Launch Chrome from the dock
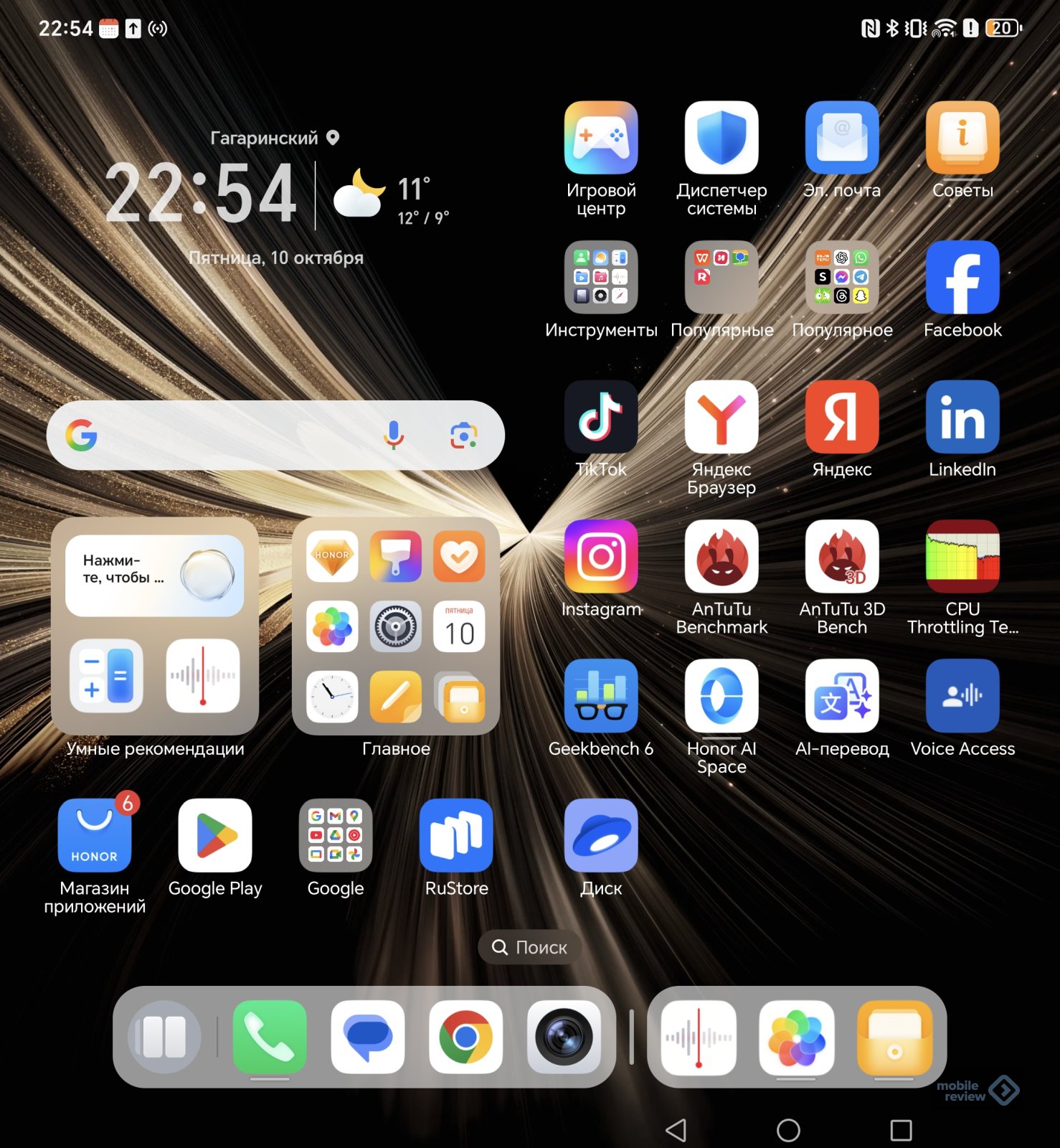Viewport: 1060px width, 1148px height. click(x=465, y=1037)
